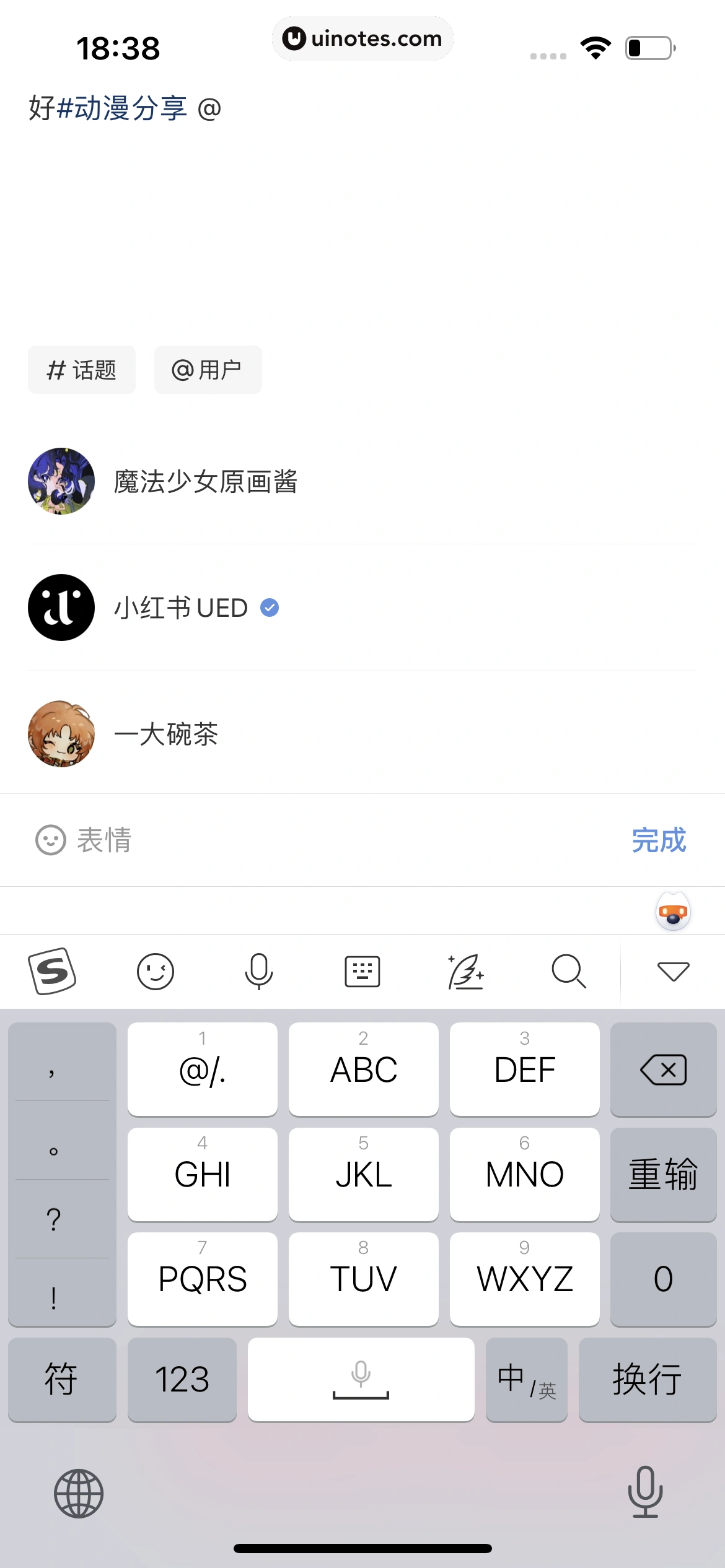Click the Sogou input method logo
Viewport: 725px width, 1568px height.
click(x=53, y=971)
